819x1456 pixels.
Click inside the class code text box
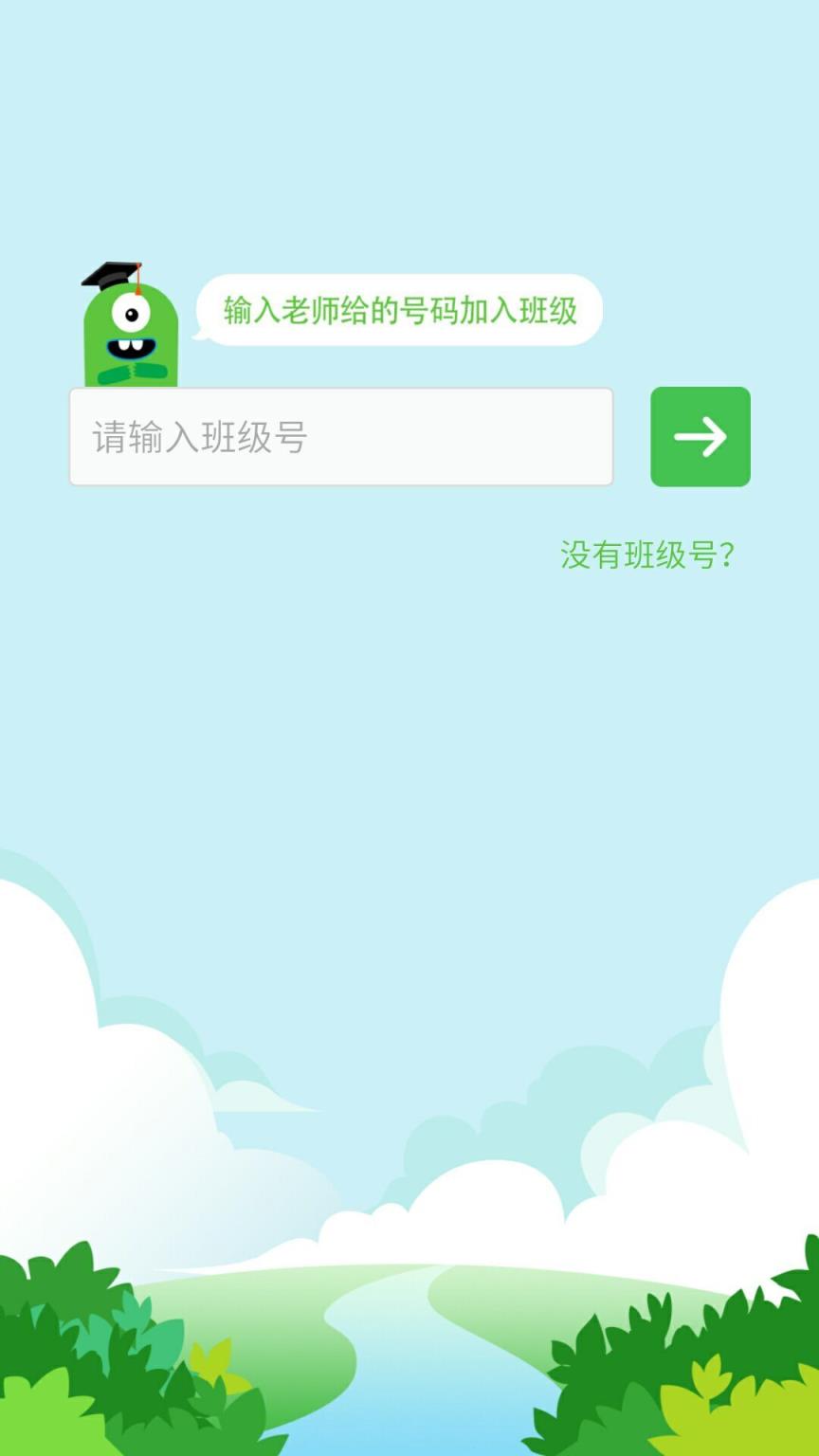coord(341,436)
